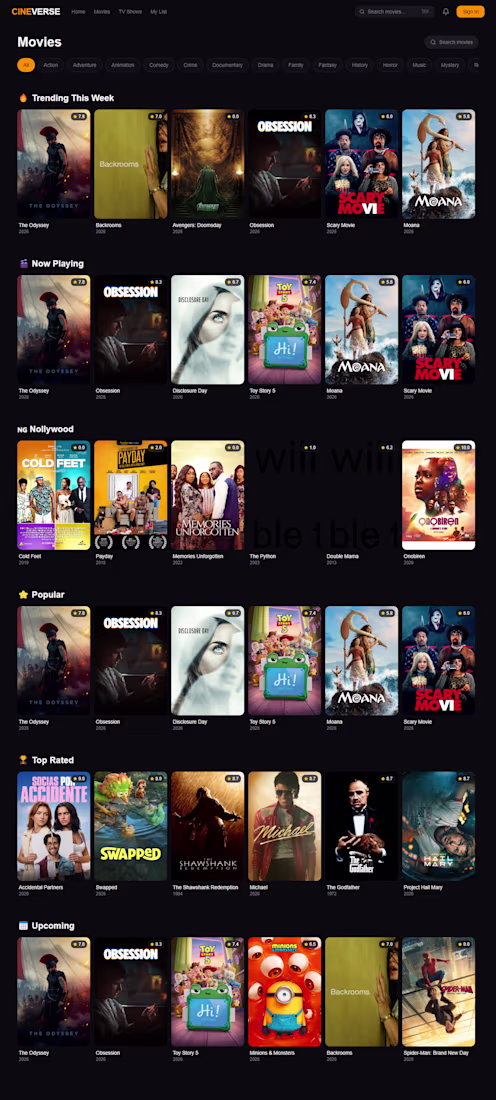Open the Swapped movie poster
The width and height of the screenshot is (496, 1100).
tap(130, 826)
